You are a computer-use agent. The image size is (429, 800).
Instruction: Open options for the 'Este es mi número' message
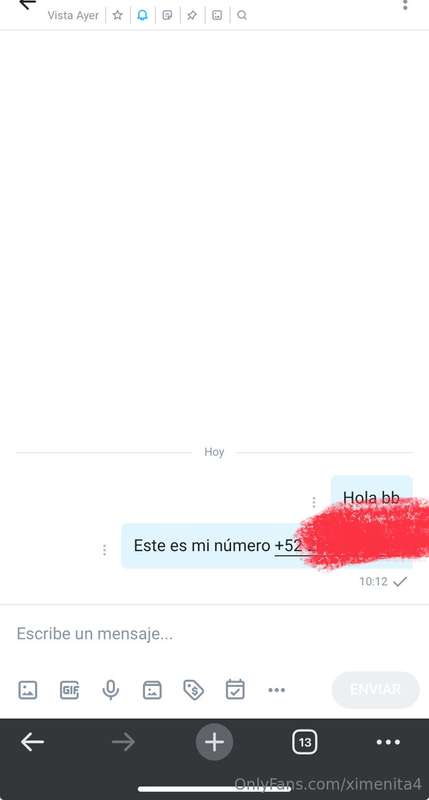pyautogui.click(x=104, y=550)
